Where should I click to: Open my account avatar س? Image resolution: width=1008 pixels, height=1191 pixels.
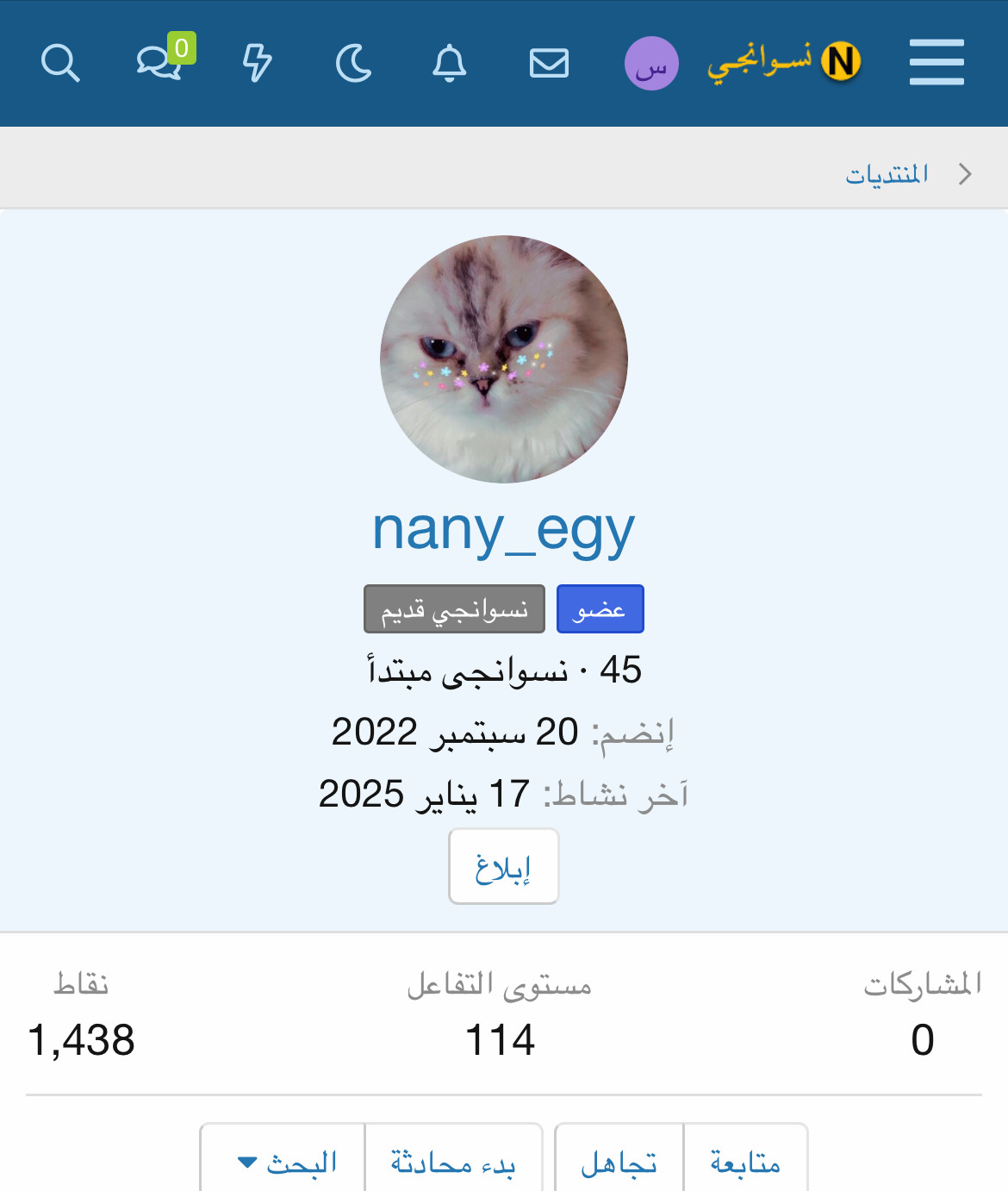tap(651, 63)
